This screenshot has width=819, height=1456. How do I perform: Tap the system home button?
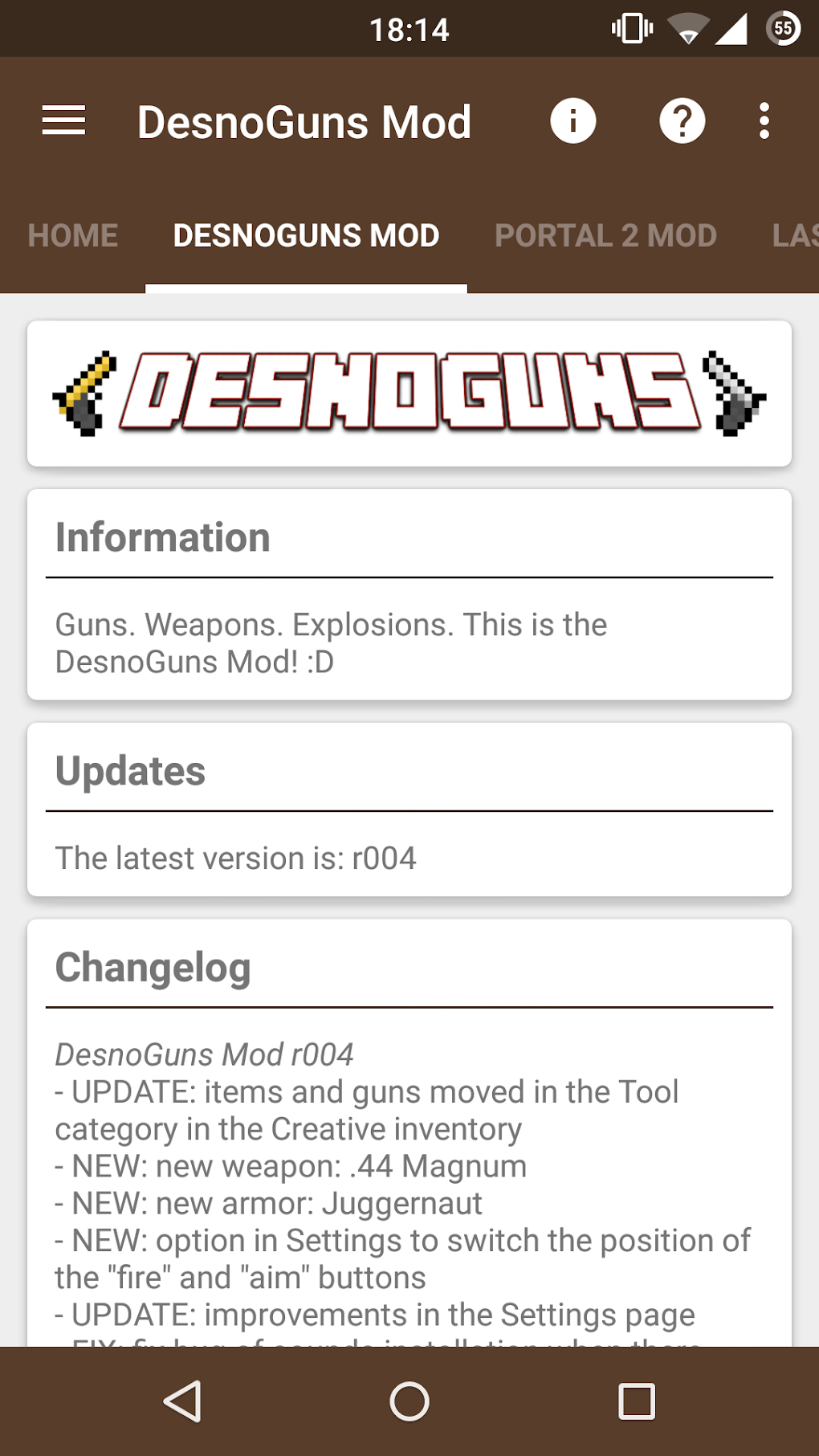tap(409, 1401)
